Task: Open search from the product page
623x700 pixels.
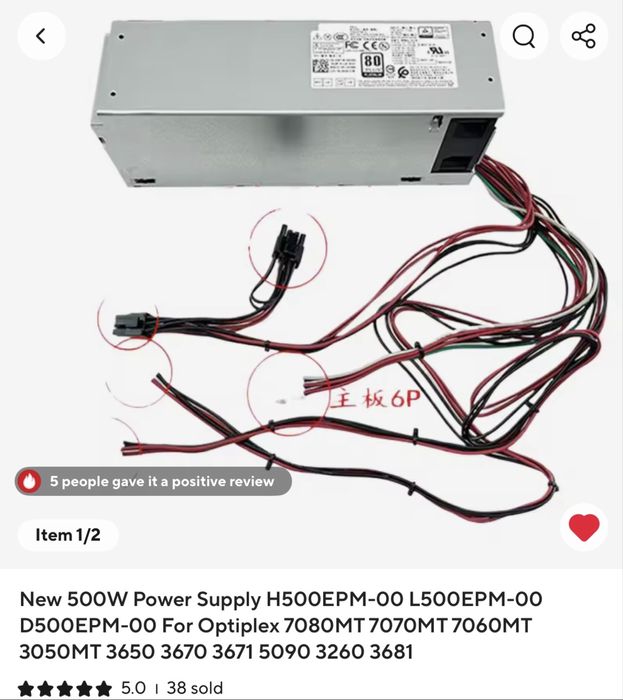Action: coord(524,36)
